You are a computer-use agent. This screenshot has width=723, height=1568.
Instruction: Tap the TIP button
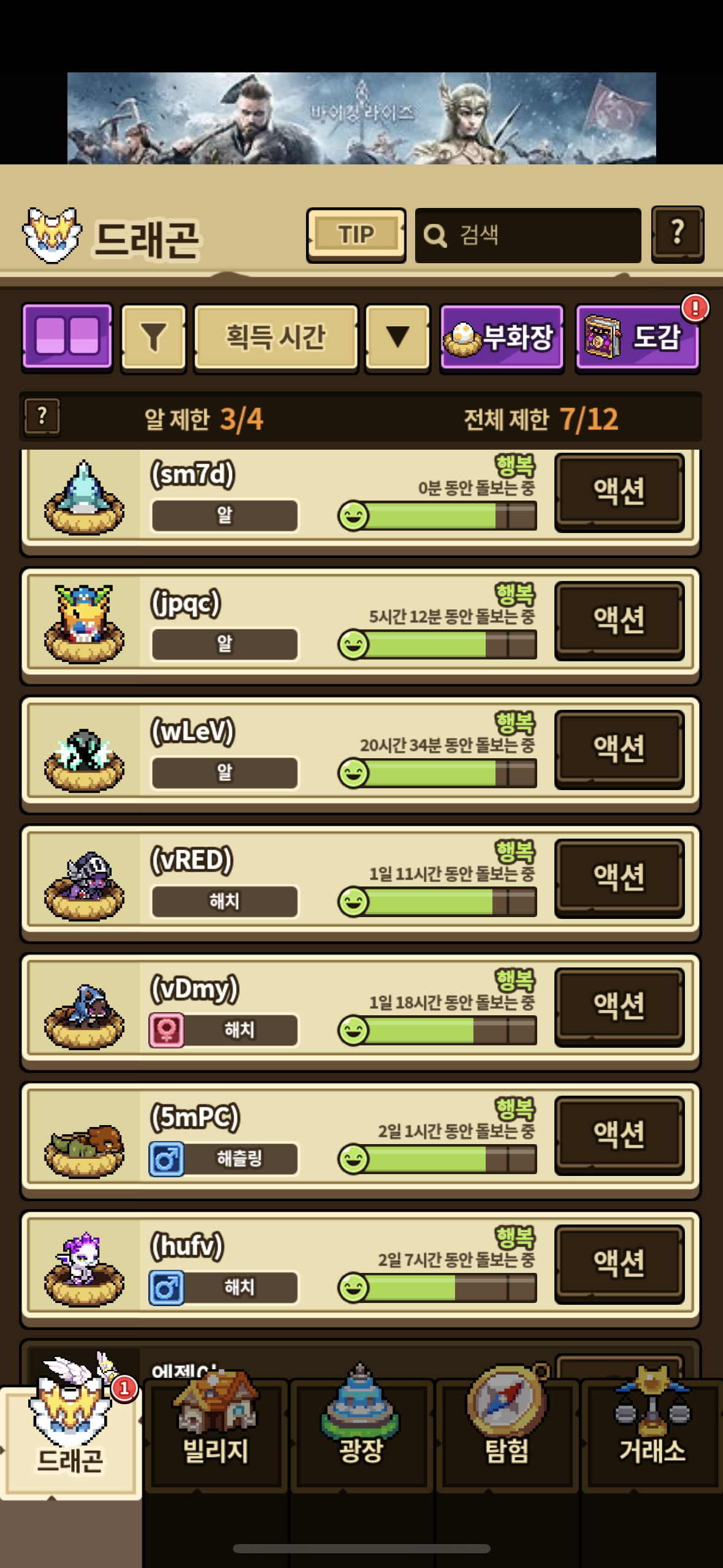tap(356, 235)
